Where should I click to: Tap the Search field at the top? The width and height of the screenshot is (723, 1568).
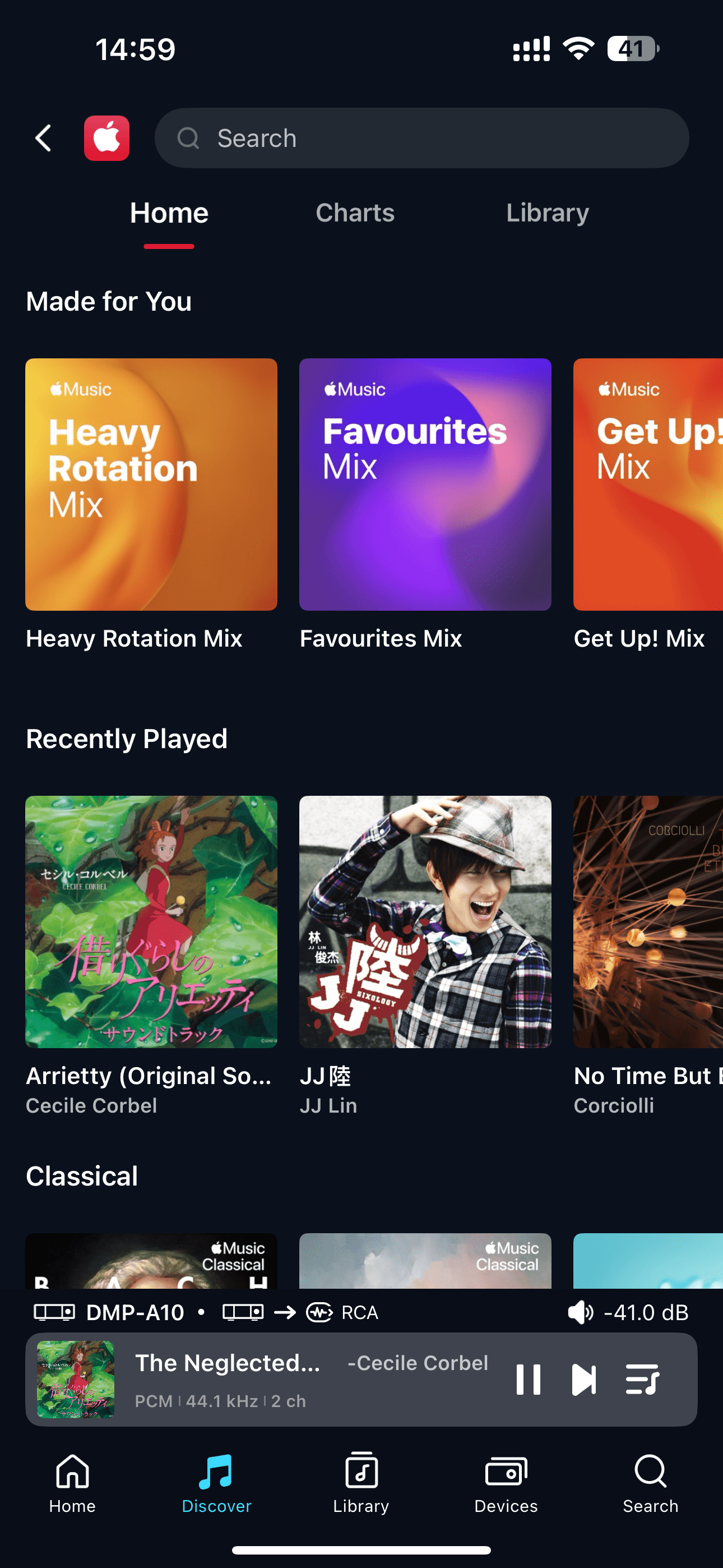click(421, 138)
